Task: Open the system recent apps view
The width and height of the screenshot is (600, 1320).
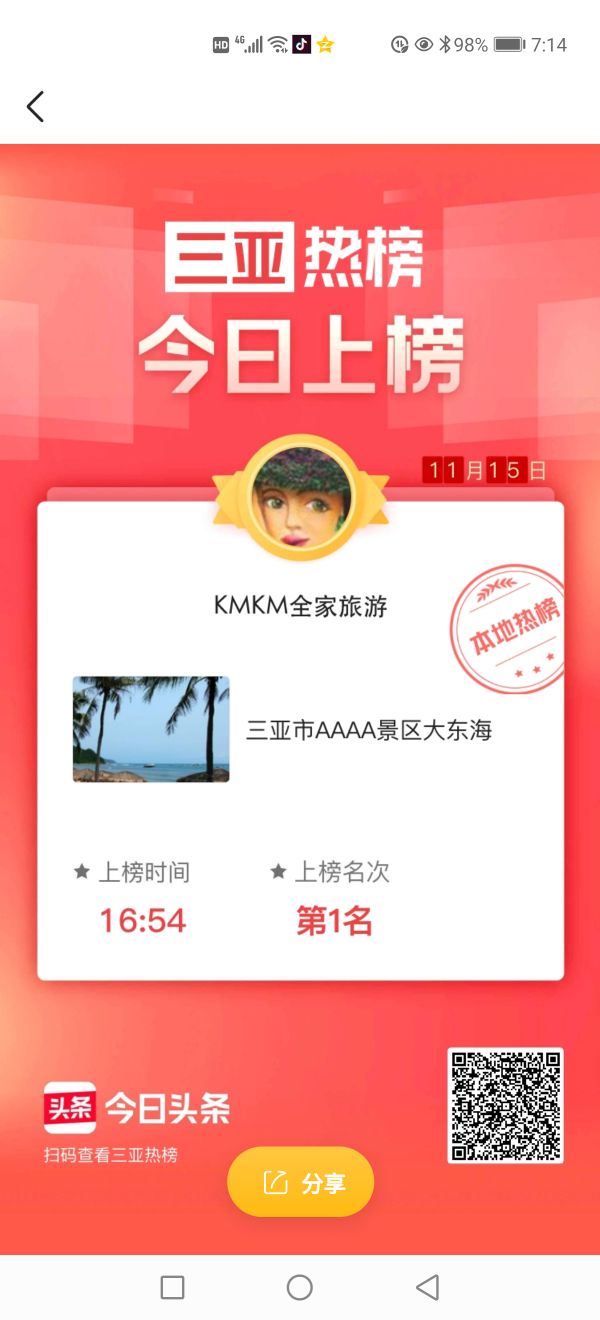Action: pyautogui.click(x=172, y=1287)
